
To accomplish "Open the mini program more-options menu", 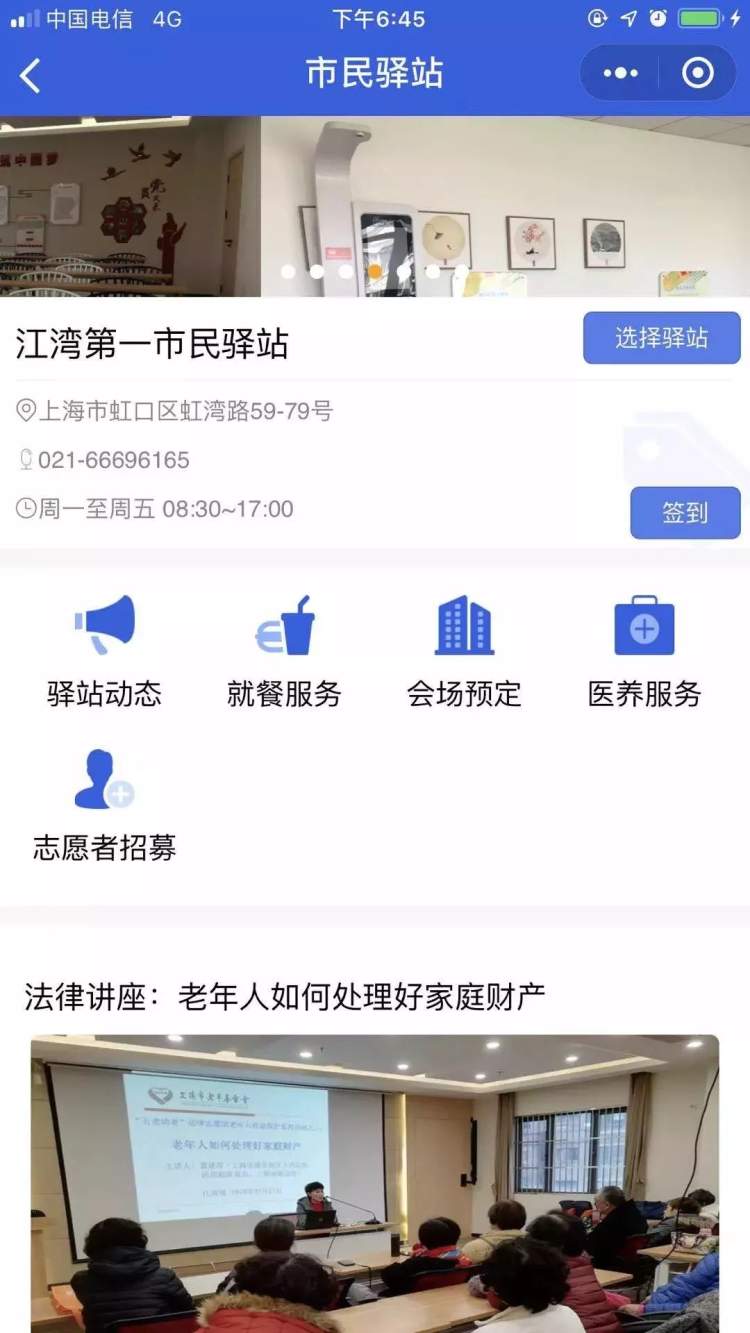I will click(x=620, y=73).
